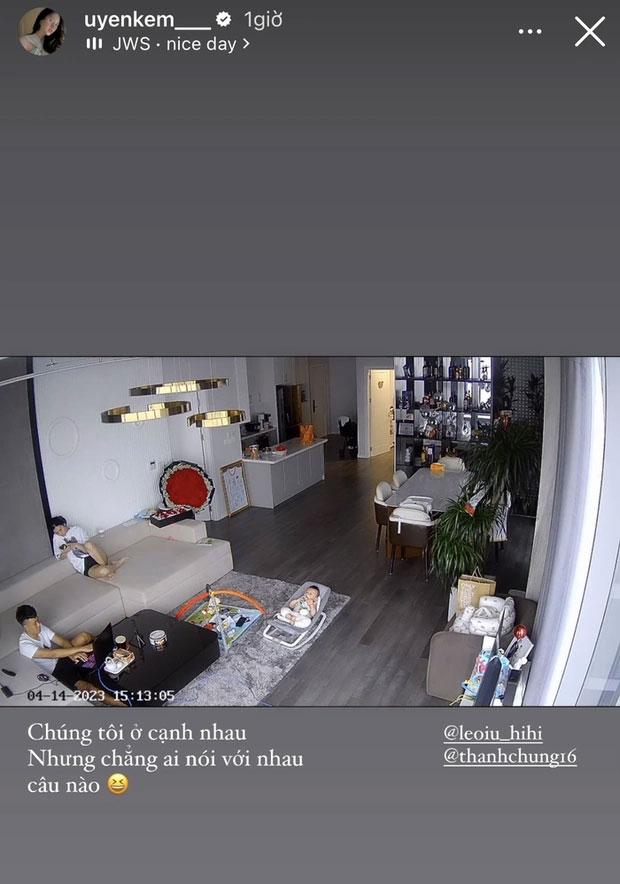Viewport: 620px width, 884px height.
Task: Open the three-dot story options menu
Action: [x=530, y=32]
